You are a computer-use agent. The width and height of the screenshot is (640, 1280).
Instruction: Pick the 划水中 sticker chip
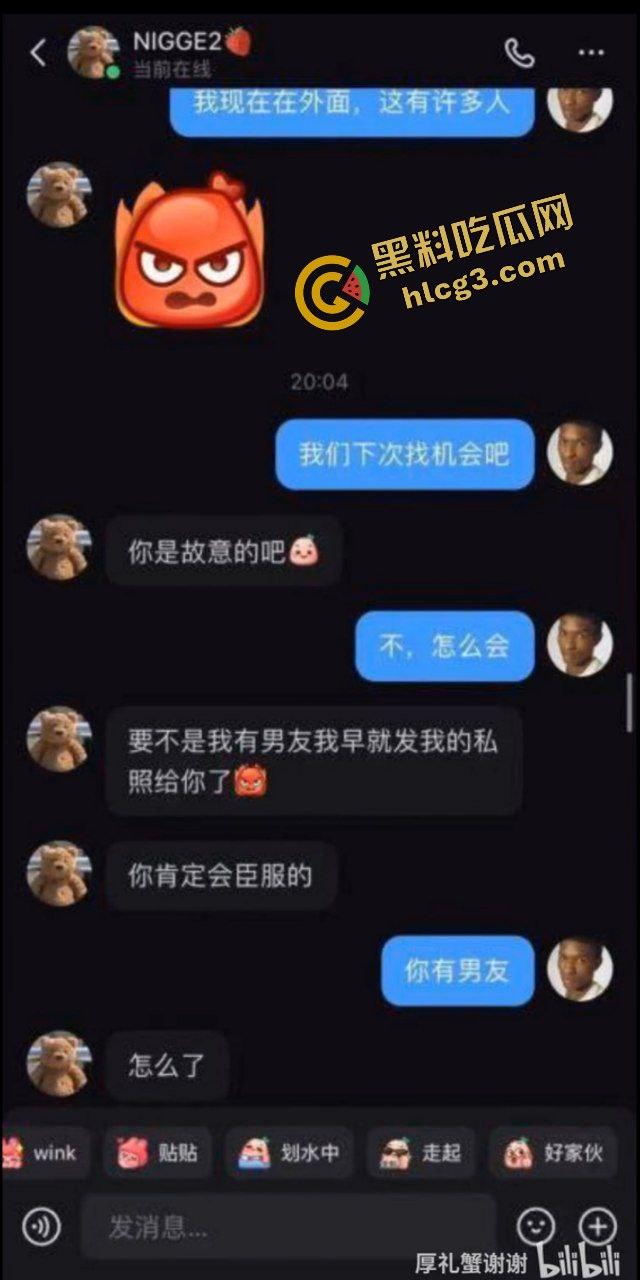click(289, 1153)
